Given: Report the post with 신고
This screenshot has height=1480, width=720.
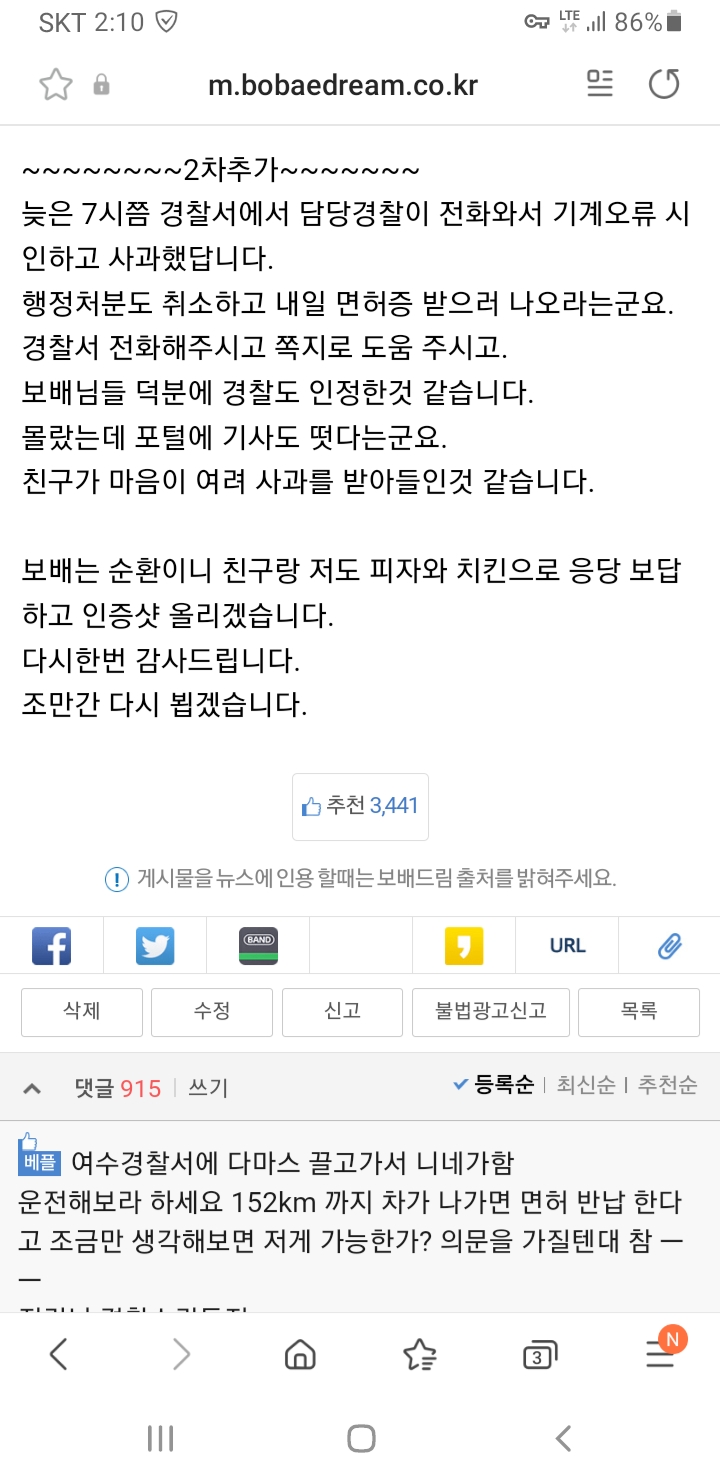Looking at the screenshot, I should click(342, 1011).
